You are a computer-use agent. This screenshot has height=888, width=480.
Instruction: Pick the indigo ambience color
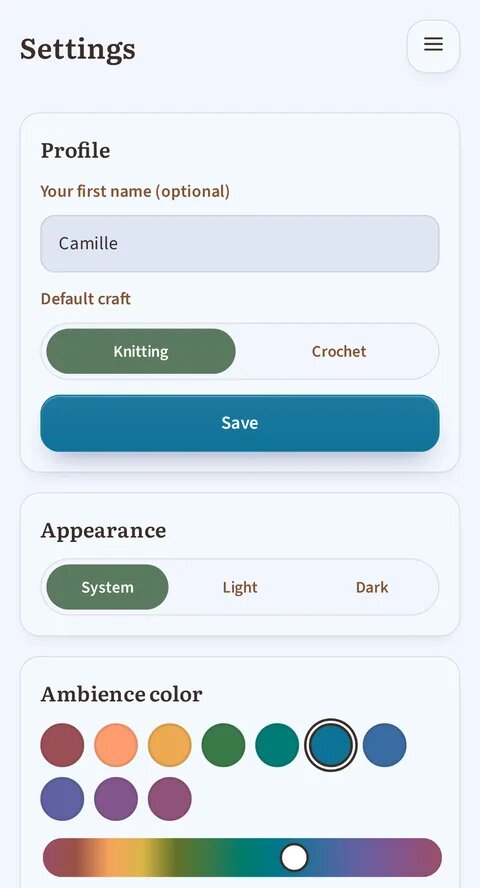point(62,799)
